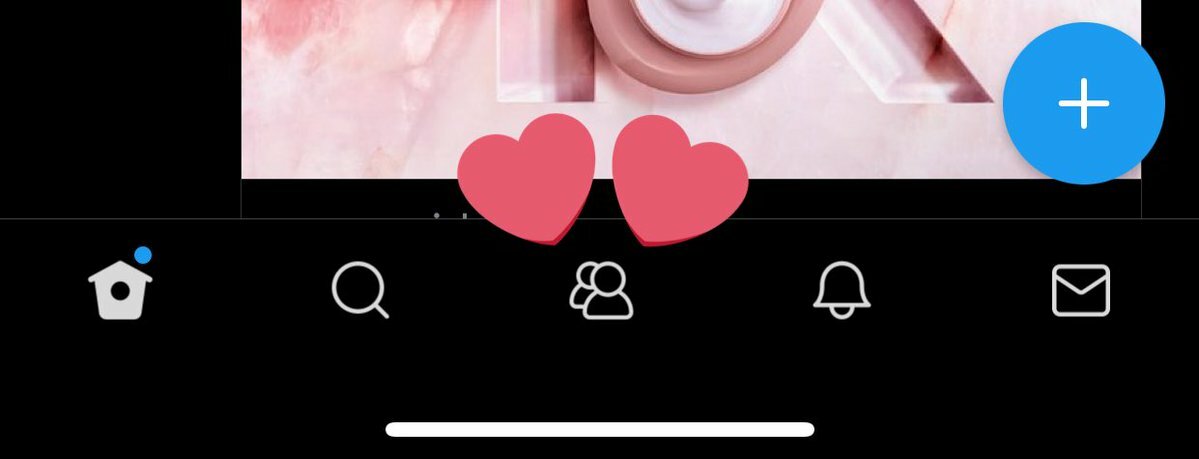Switch to the Communities tab

[601, 290]
